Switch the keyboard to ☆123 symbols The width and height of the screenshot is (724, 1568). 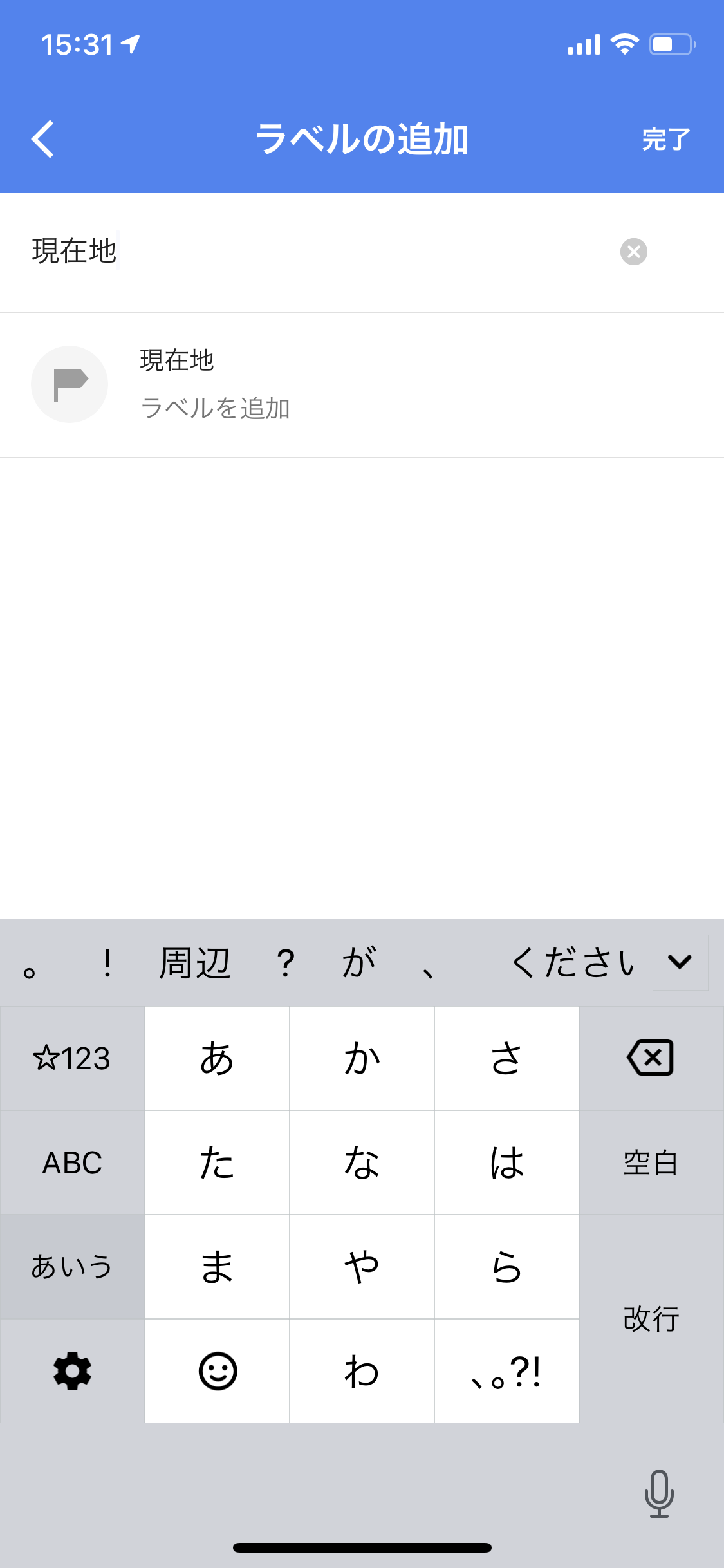click(72, 1058)
